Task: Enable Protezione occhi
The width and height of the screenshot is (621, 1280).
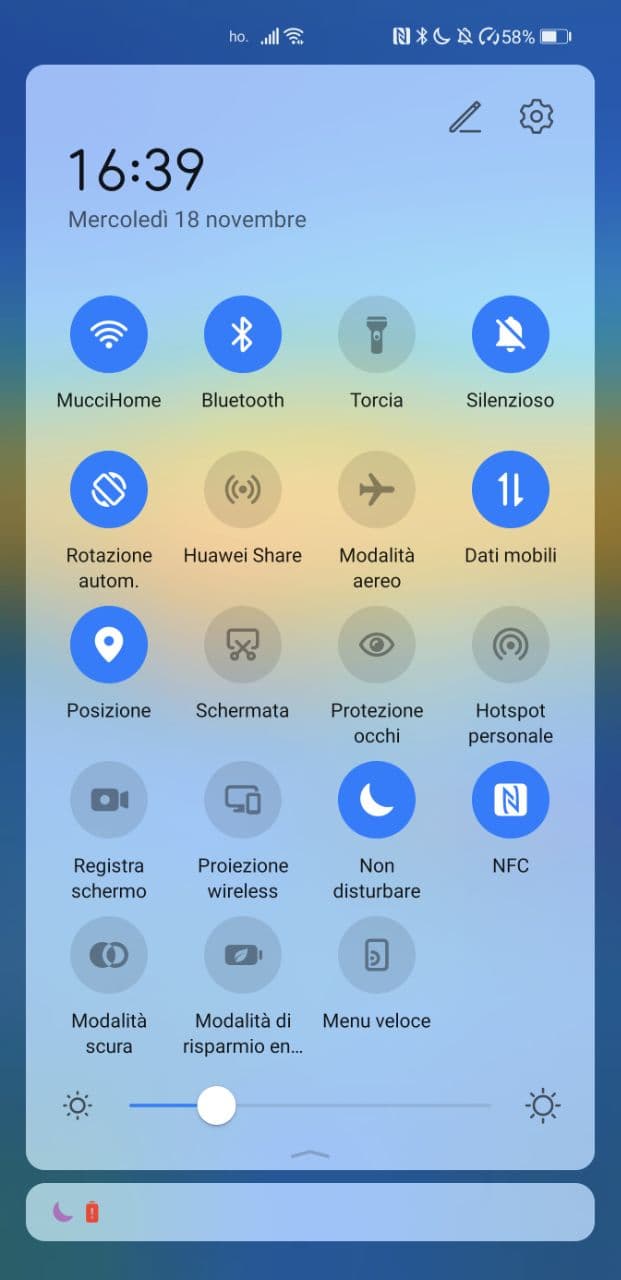Action: click(x=377, y=645)
